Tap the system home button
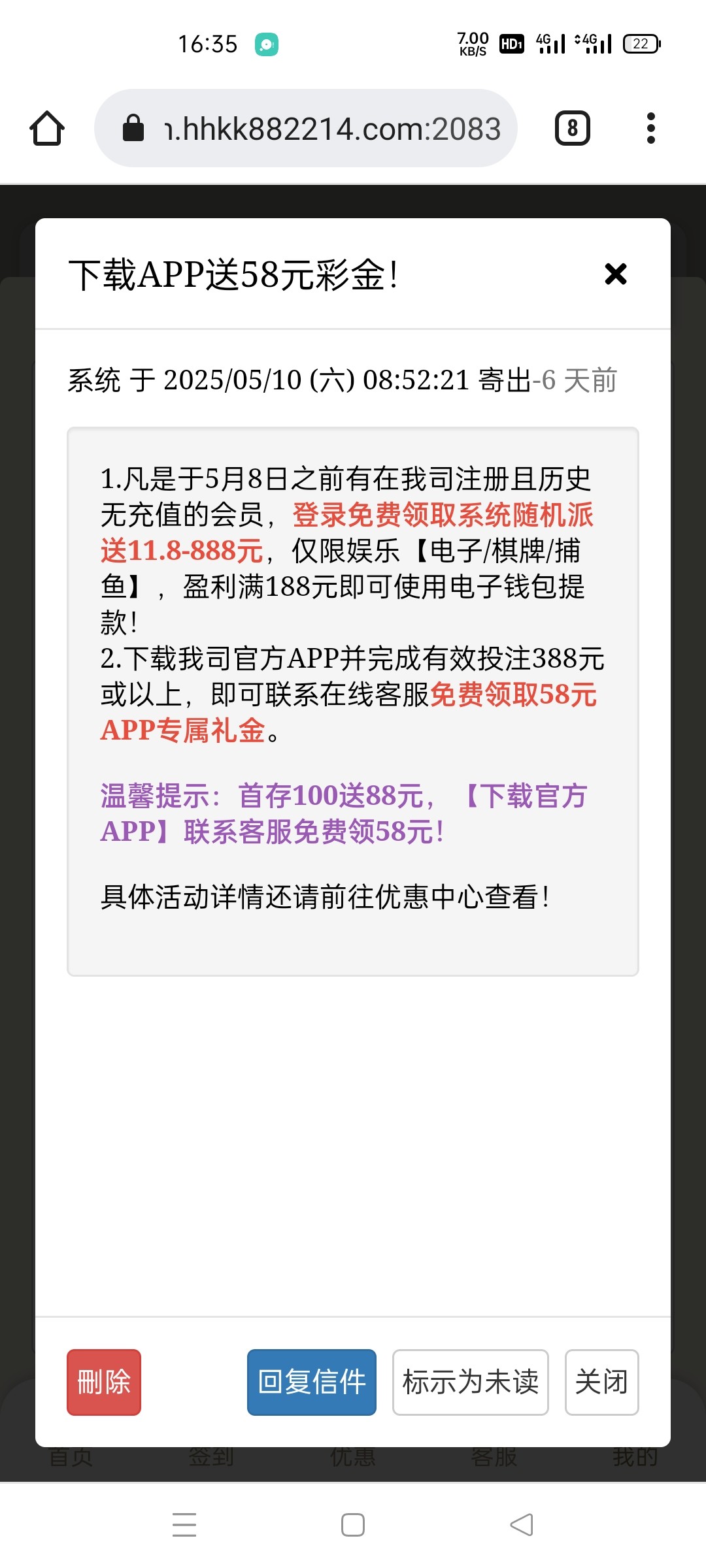Image resolution: width=706 pixels, height=1568 pixels. click(x=353, y=1525)
